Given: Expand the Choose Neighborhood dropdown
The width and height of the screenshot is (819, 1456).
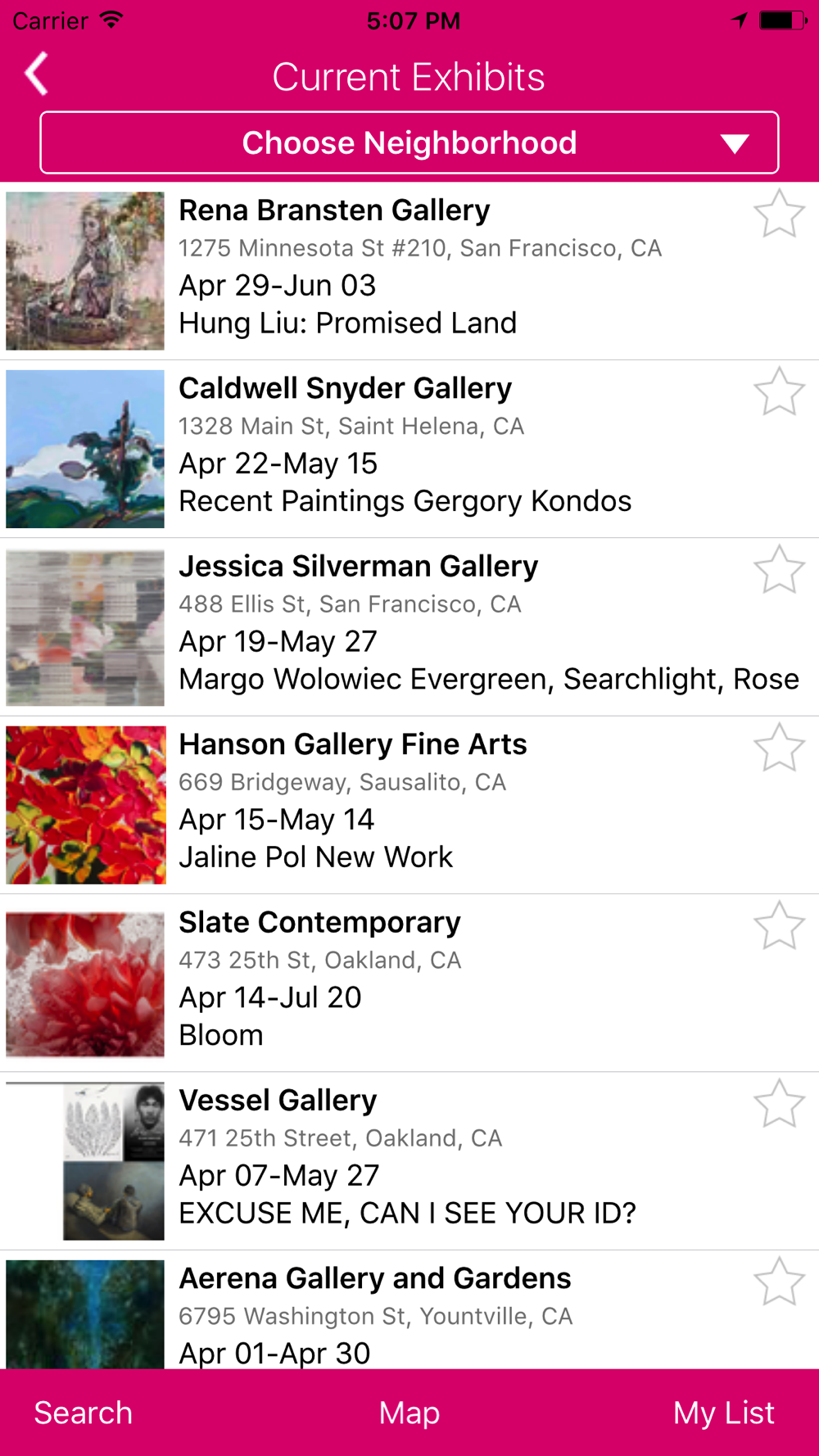Looking at the screenshot, I should tap(409, 142).
